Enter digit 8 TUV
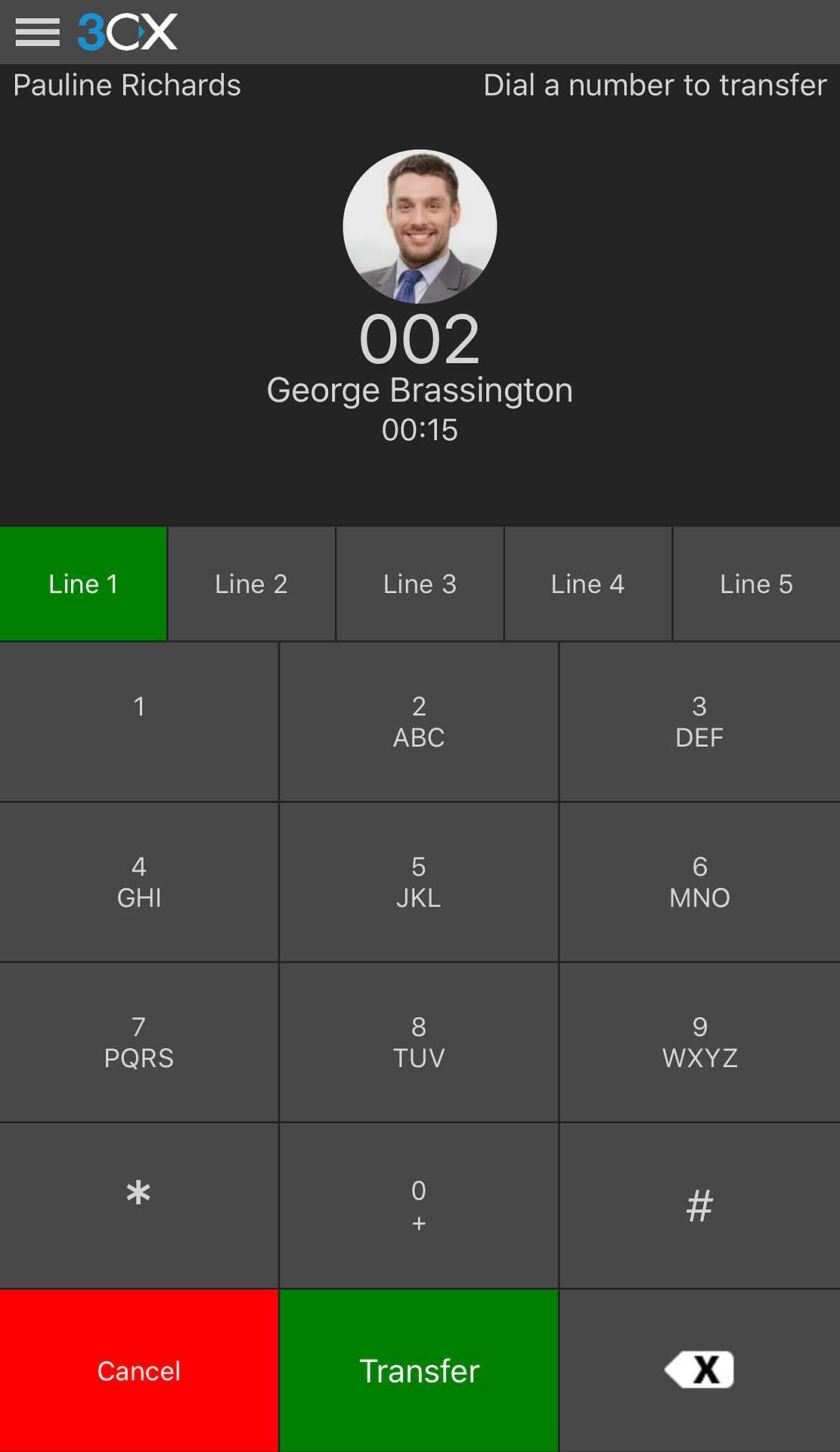Viewport: 840px width, 1452px height. point(419,1042)
